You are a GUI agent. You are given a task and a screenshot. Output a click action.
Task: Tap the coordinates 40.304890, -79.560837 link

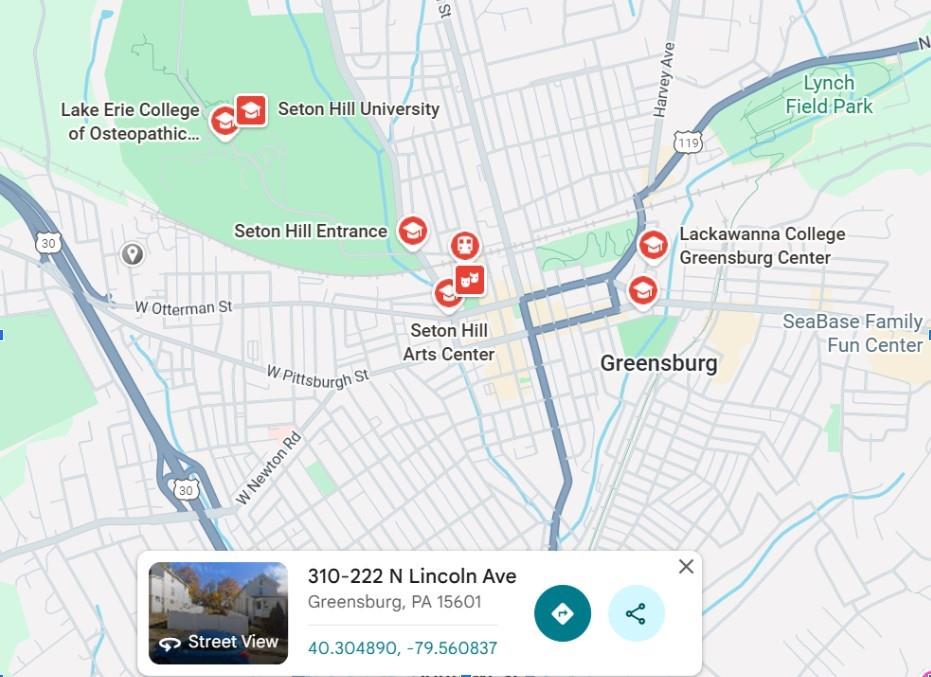[402, 648]
